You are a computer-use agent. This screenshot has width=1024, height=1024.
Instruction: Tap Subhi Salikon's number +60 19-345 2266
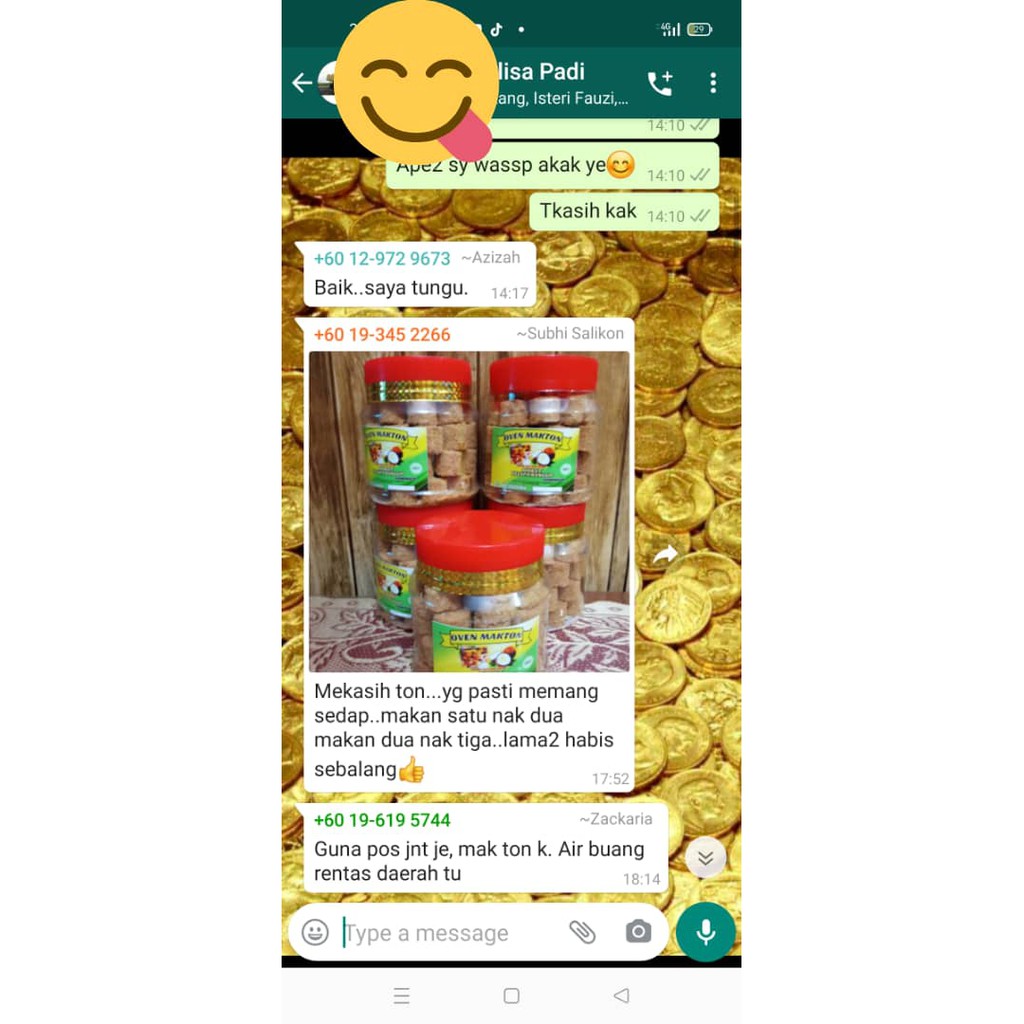(x=382, y=334)
